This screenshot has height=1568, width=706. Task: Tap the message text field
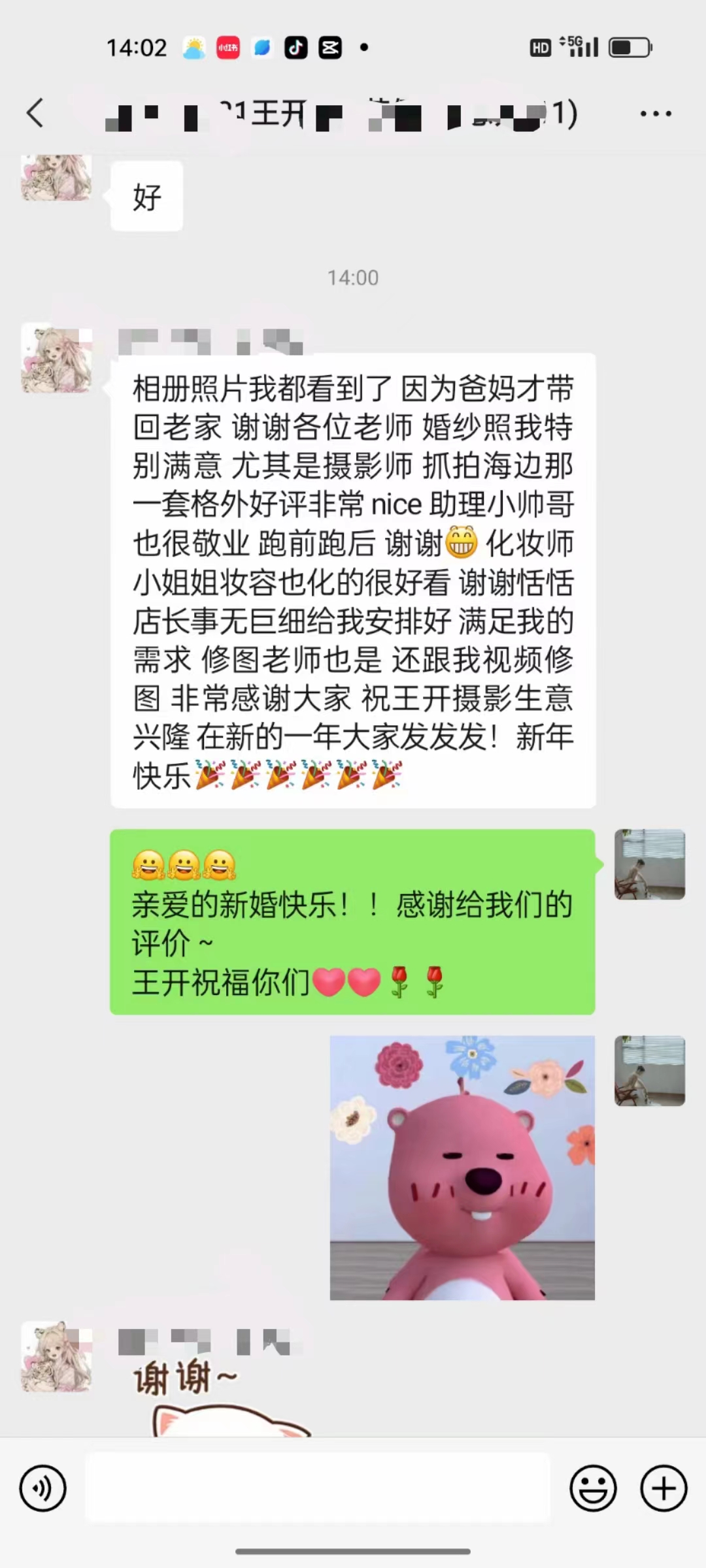pyautogui.click(x=318, y=1488)
